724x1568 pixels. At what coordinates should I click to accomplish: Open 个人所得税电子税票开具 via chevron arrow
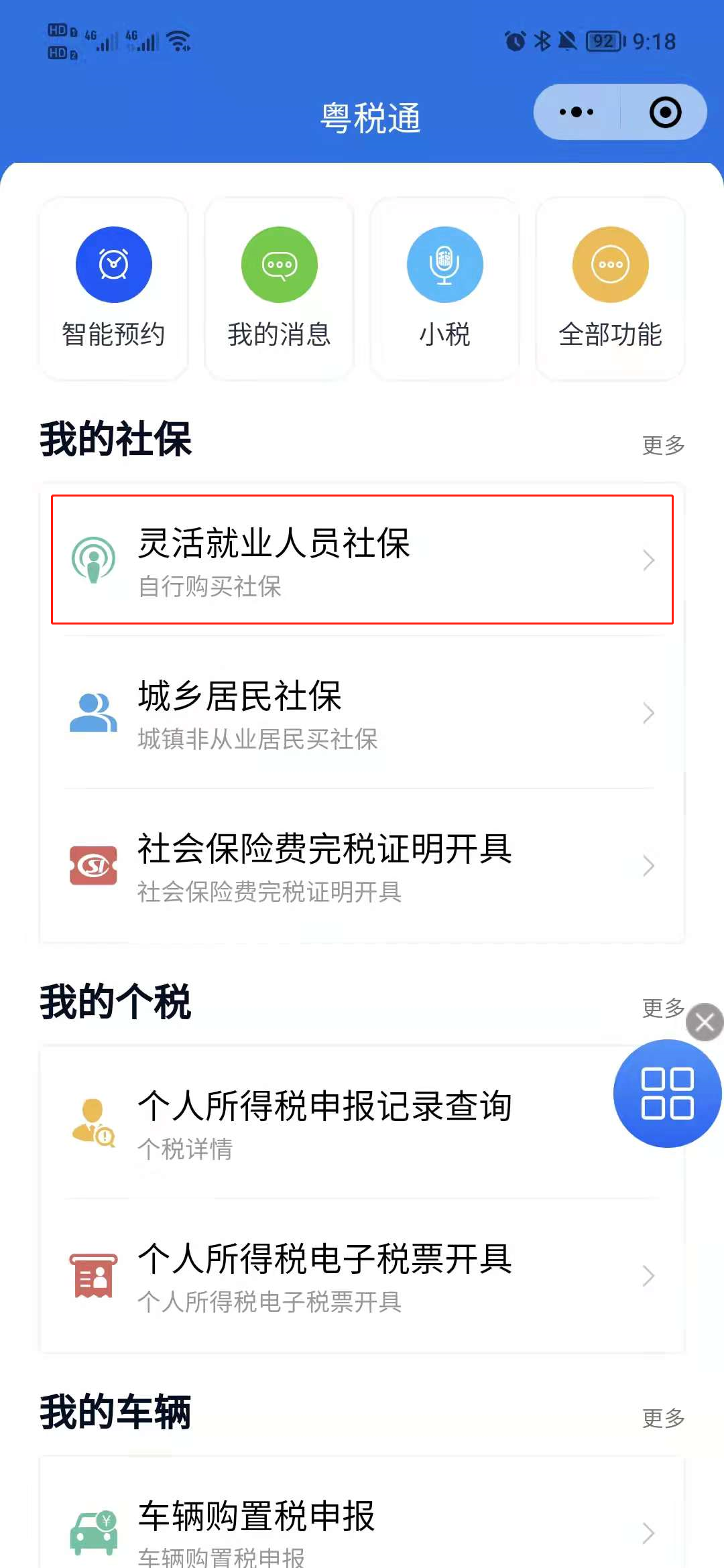pyautogui.click(x=648, y=1275)
